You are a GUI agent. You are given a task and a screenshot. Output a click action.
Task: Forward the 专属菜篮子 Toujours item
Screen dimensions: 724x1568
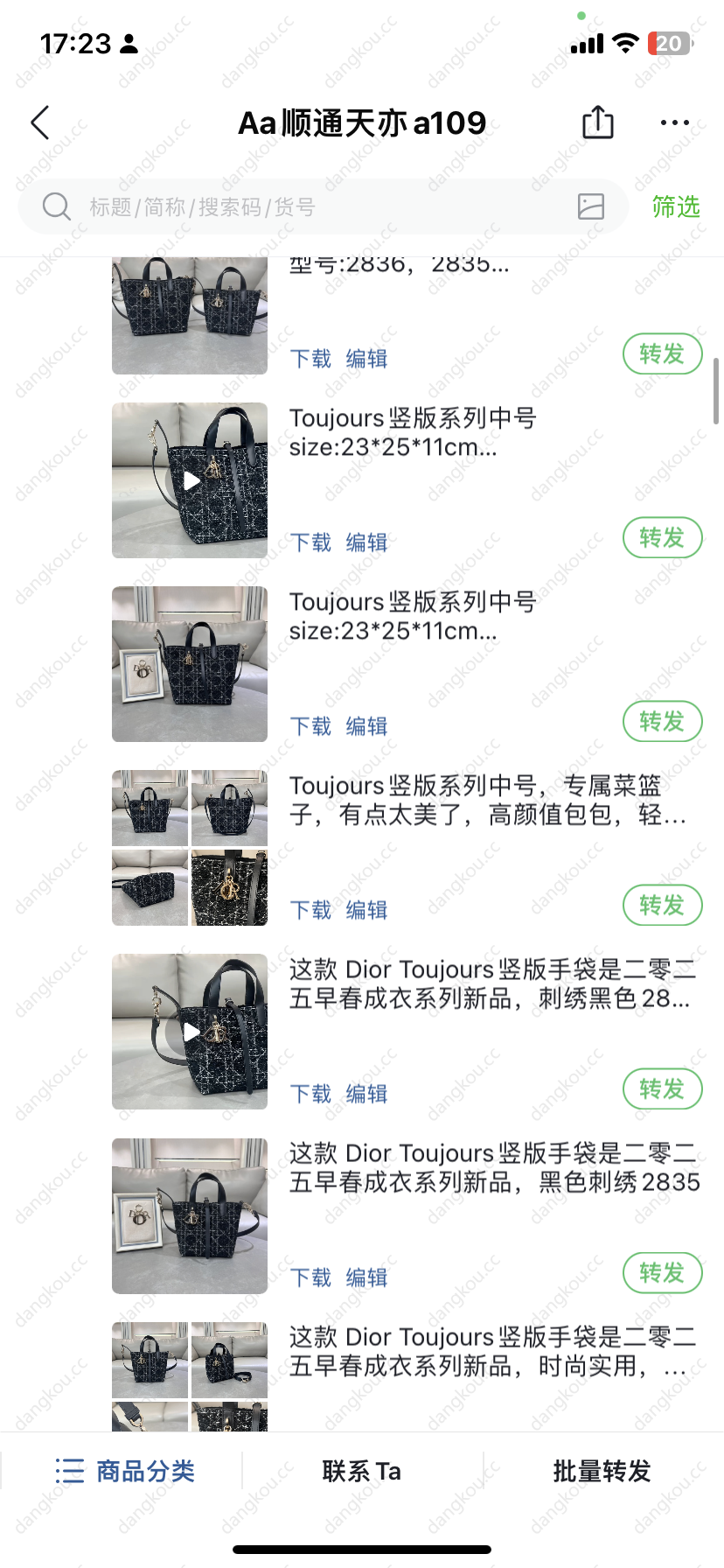[662, 905]
